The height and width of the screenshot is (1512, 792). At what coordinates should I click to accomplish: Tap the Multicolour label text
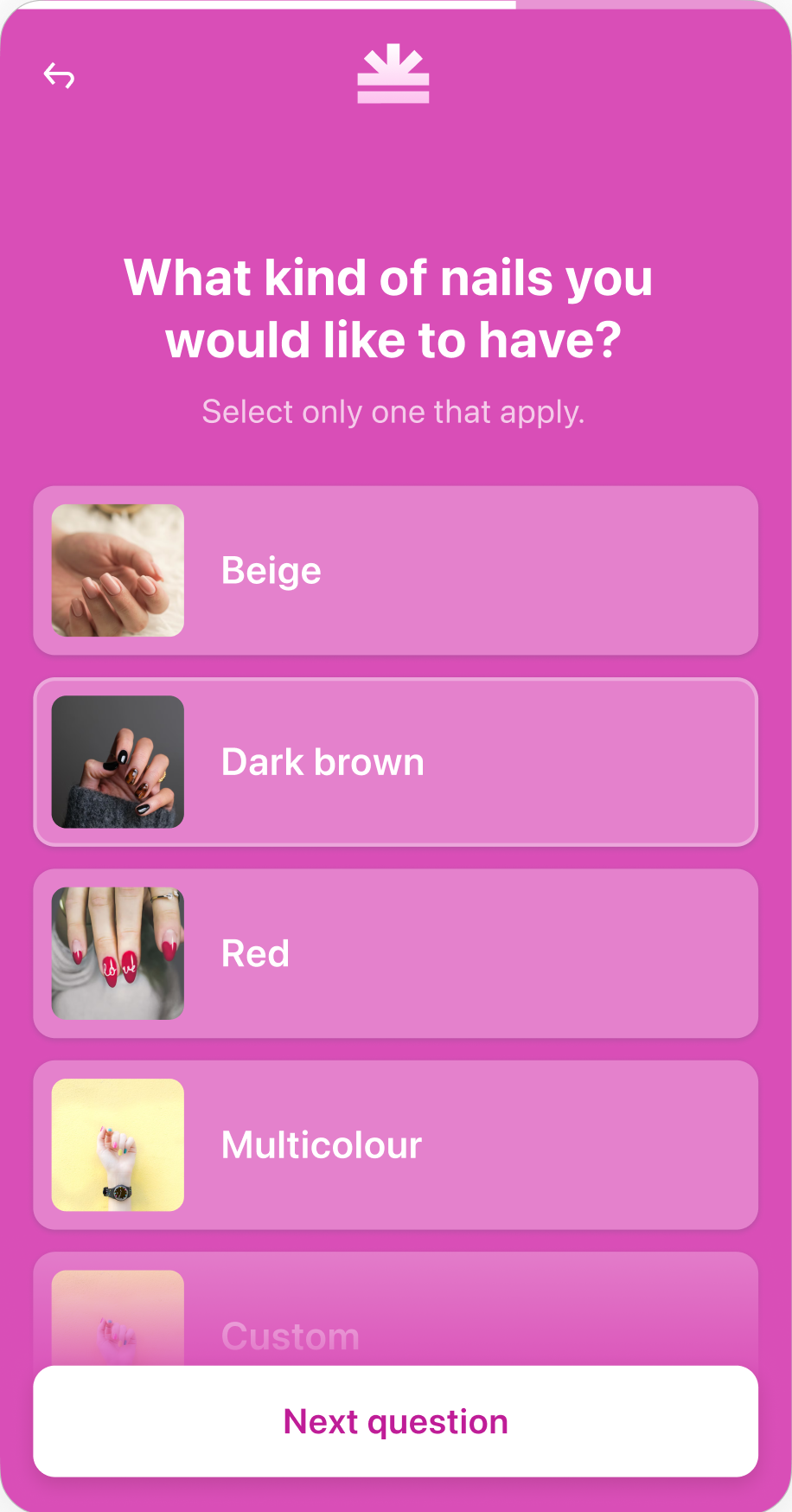(x=321, y=1144)
